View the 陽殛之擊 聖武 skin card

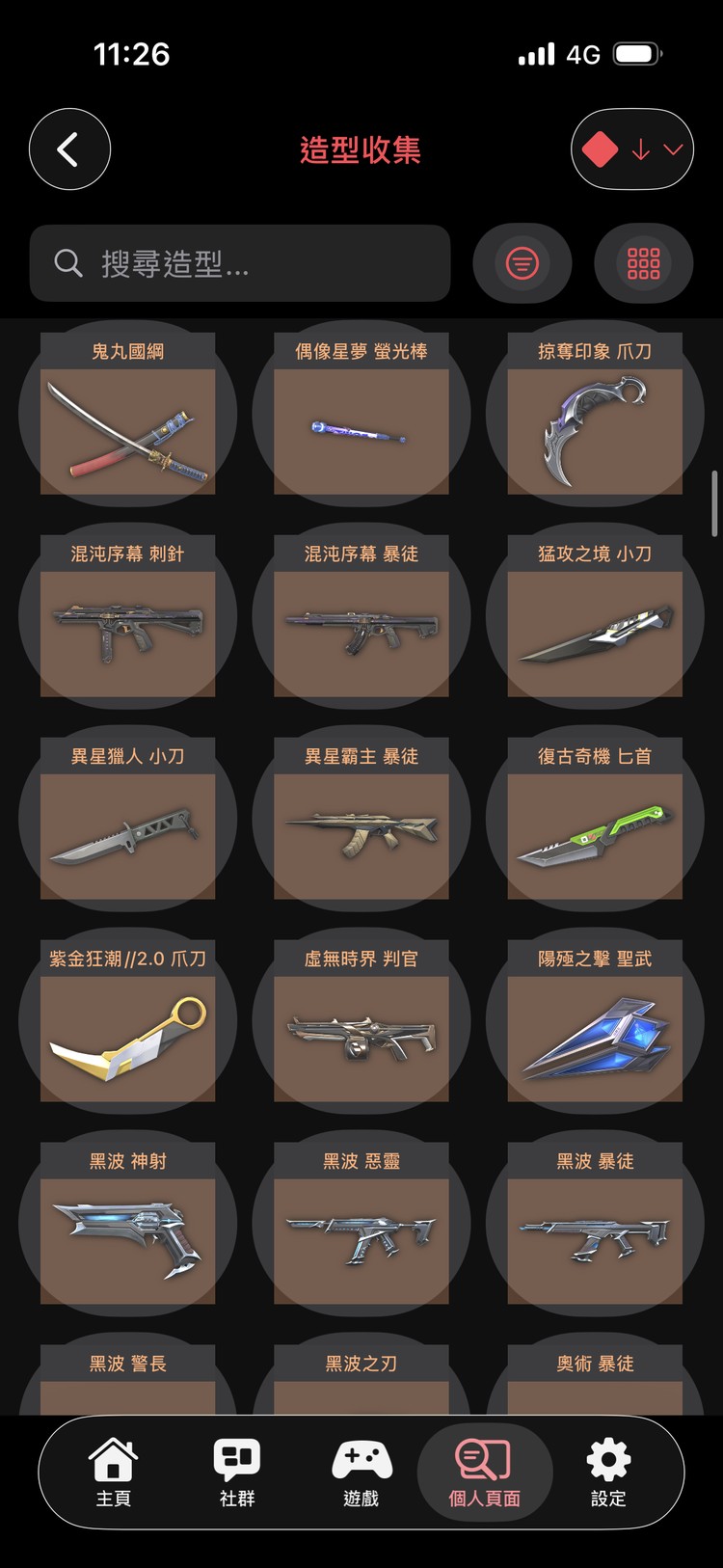pyautogui.click(x=595, y=1020)
